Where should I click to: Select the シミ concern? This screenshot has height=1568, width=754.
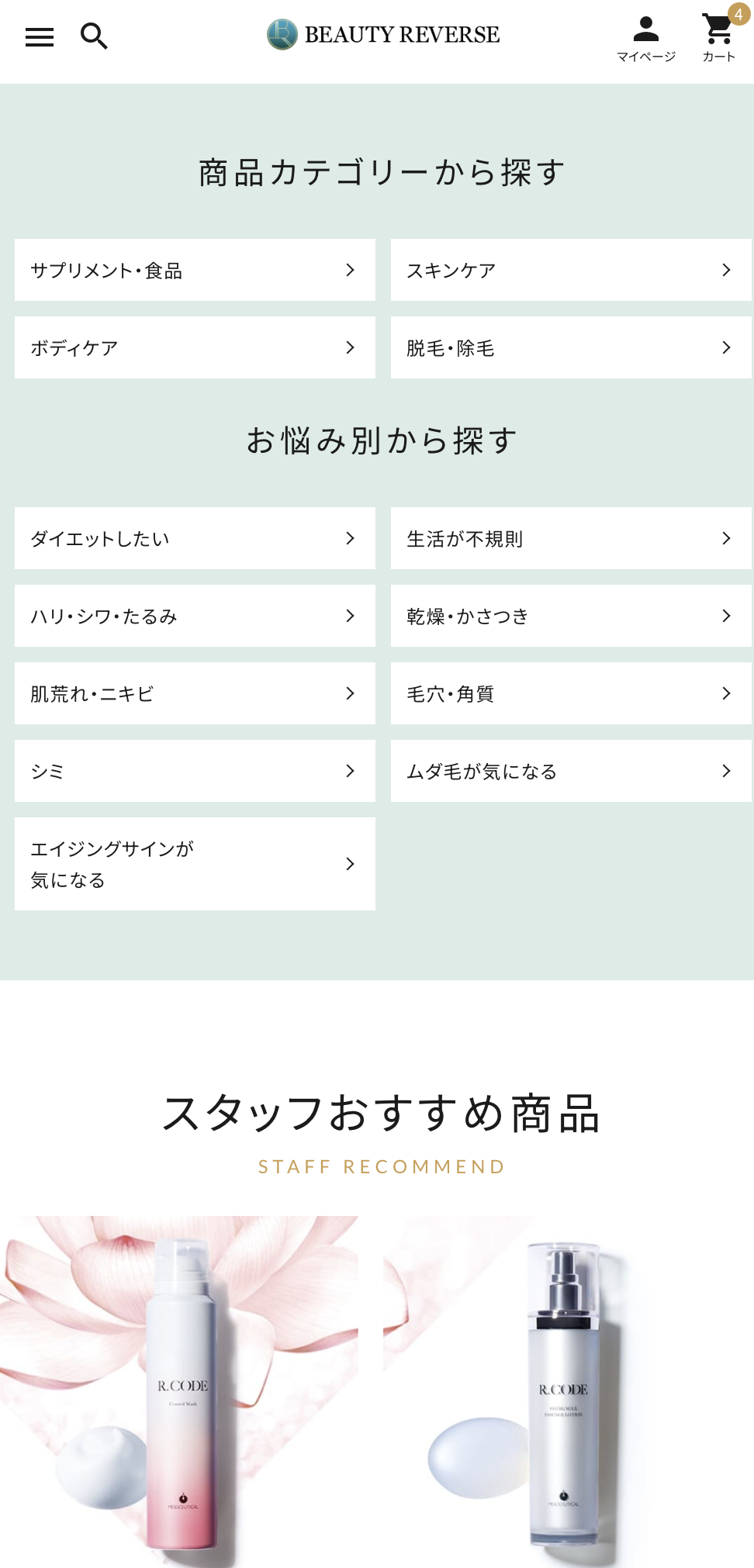click(x=195, y=771)
